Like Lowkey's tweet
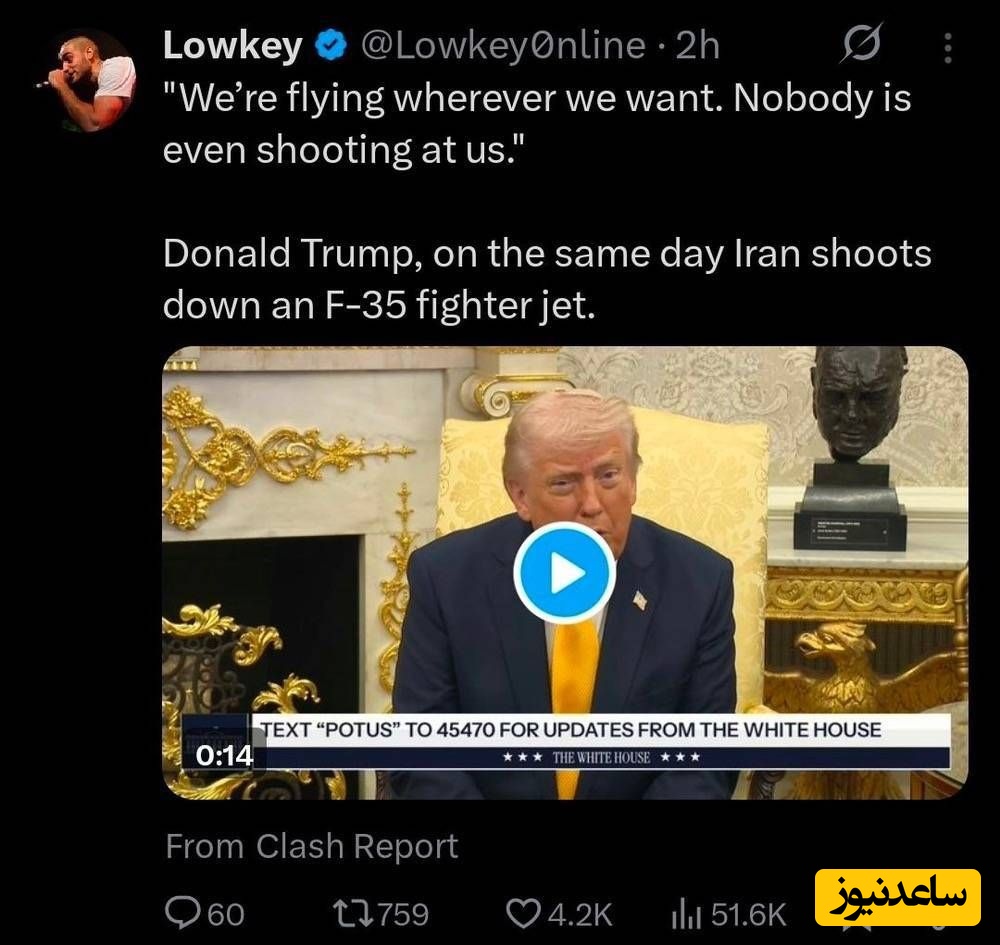Viewport: 1000px width, 945px height. click(x=558, y=913)
